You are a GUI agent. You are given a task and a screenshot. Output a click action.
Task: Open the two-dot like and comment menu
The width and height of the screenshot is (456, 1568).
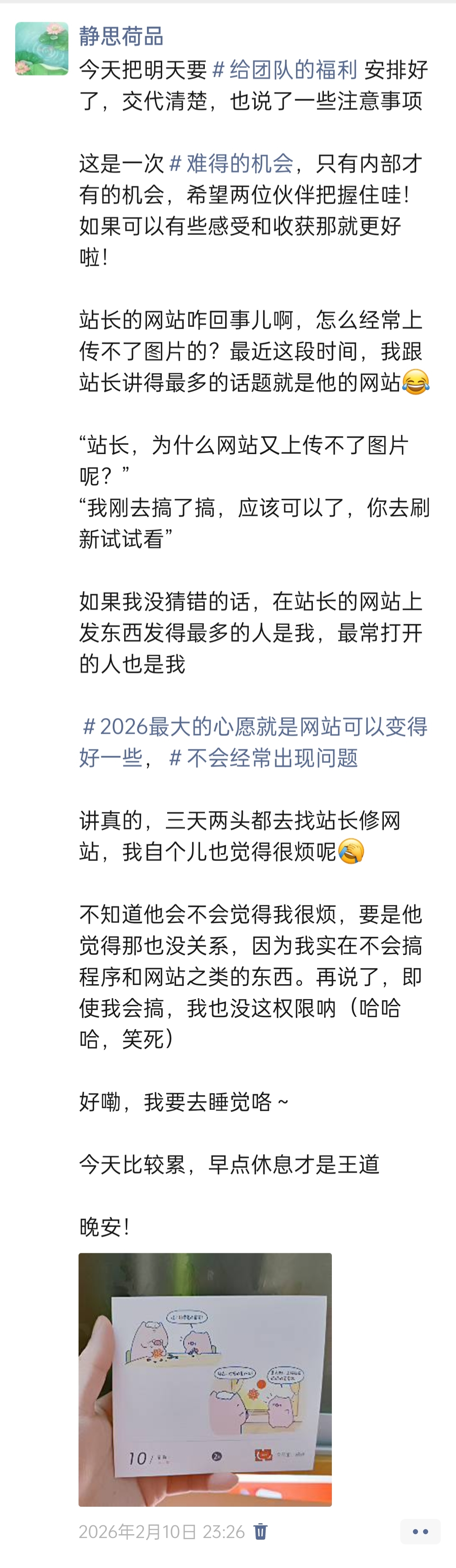click(420, 1532)
